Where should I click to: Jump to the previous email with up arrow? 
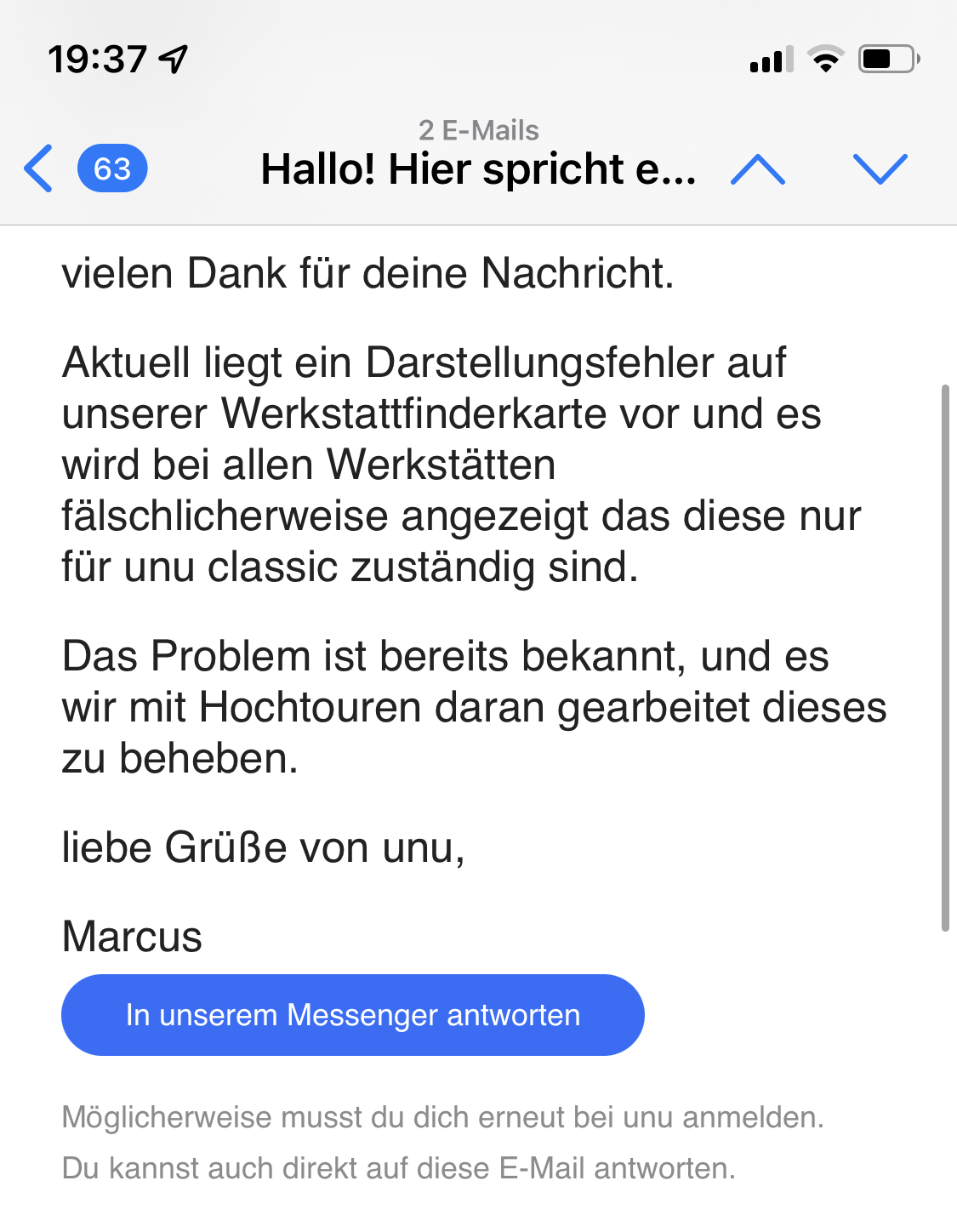pyautogui.click(x=757, y=169)
